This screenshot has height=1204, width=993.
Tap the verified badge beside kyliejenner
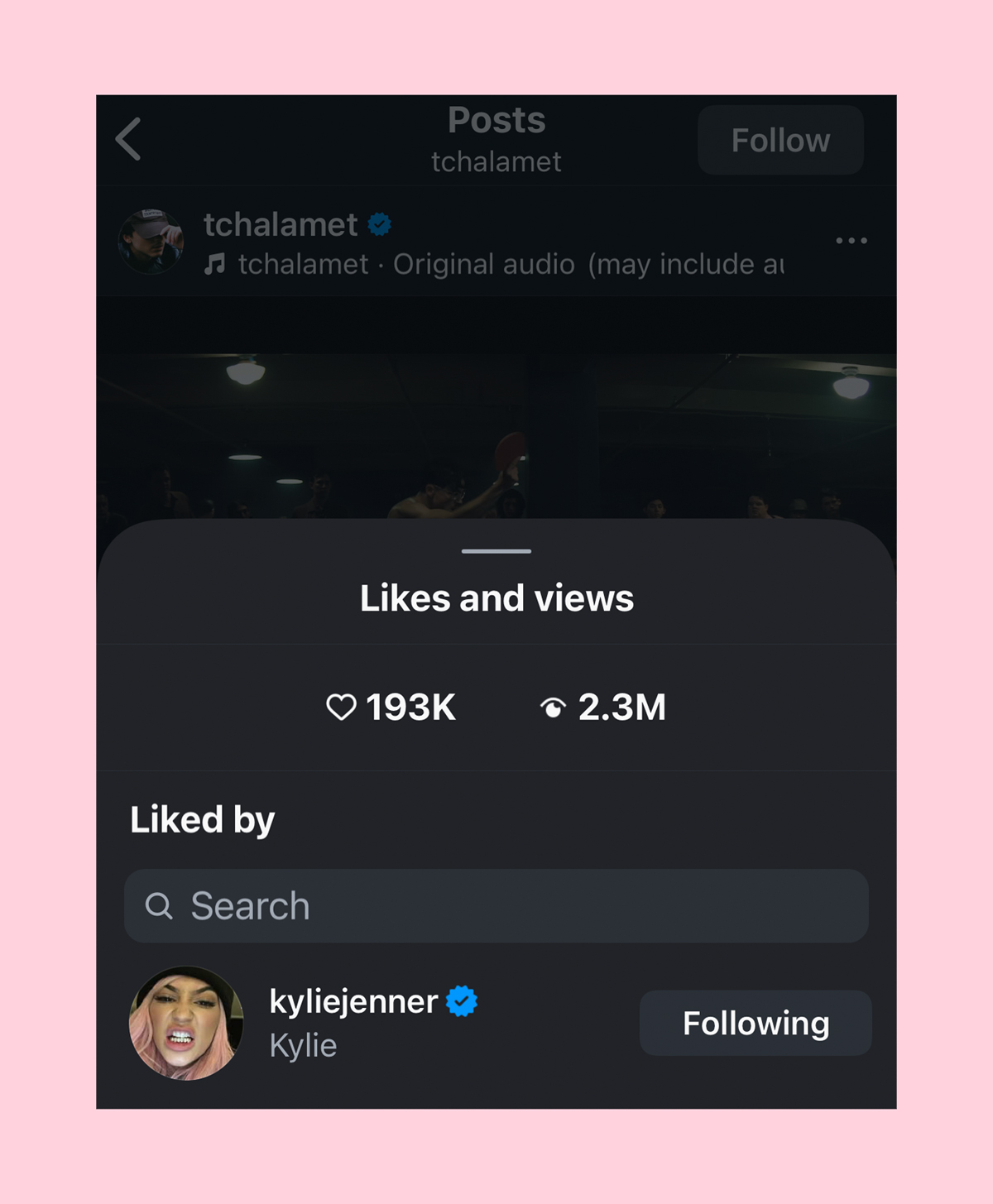pos(462,1001)
